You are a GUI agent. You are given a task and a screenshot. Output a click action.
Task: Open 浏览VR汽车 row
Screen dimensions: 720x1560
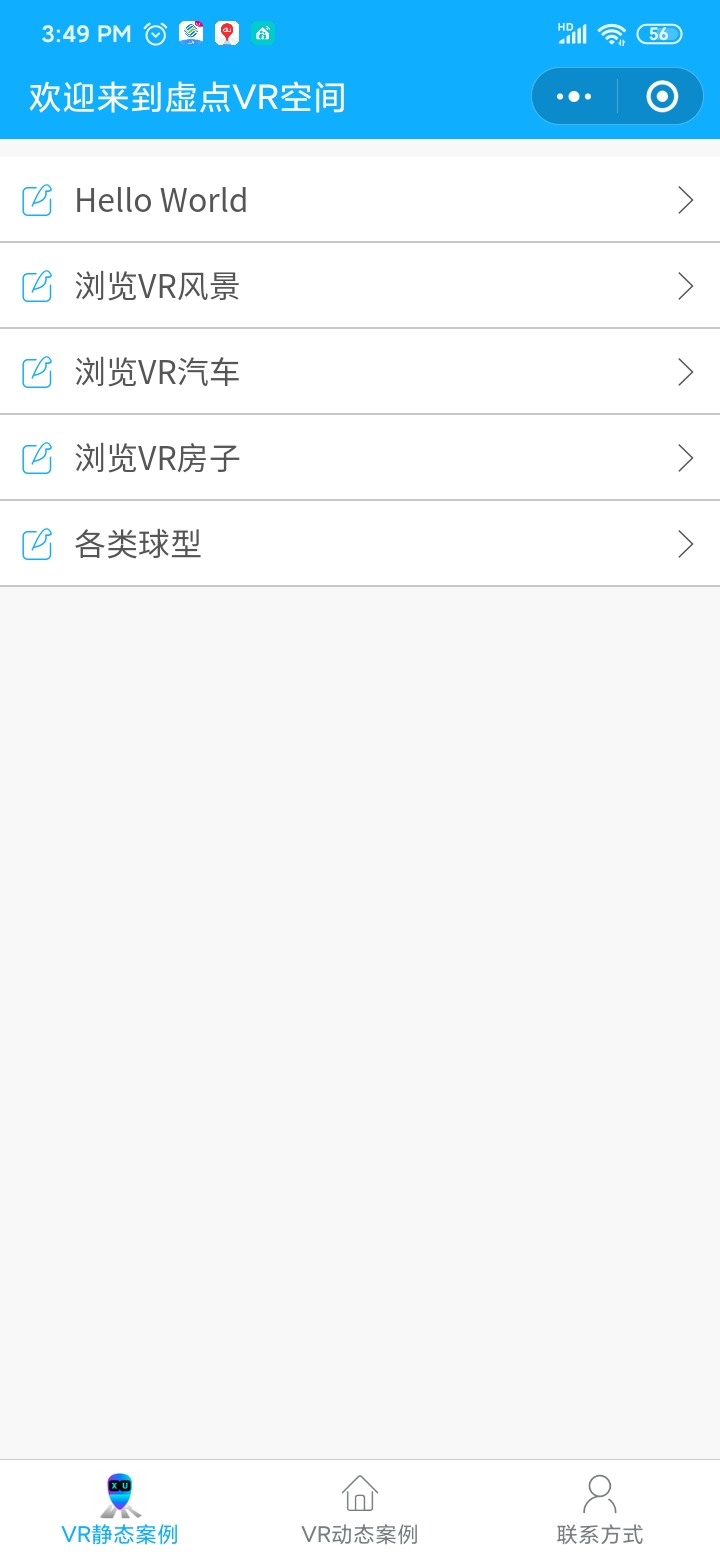coord(360,372)
